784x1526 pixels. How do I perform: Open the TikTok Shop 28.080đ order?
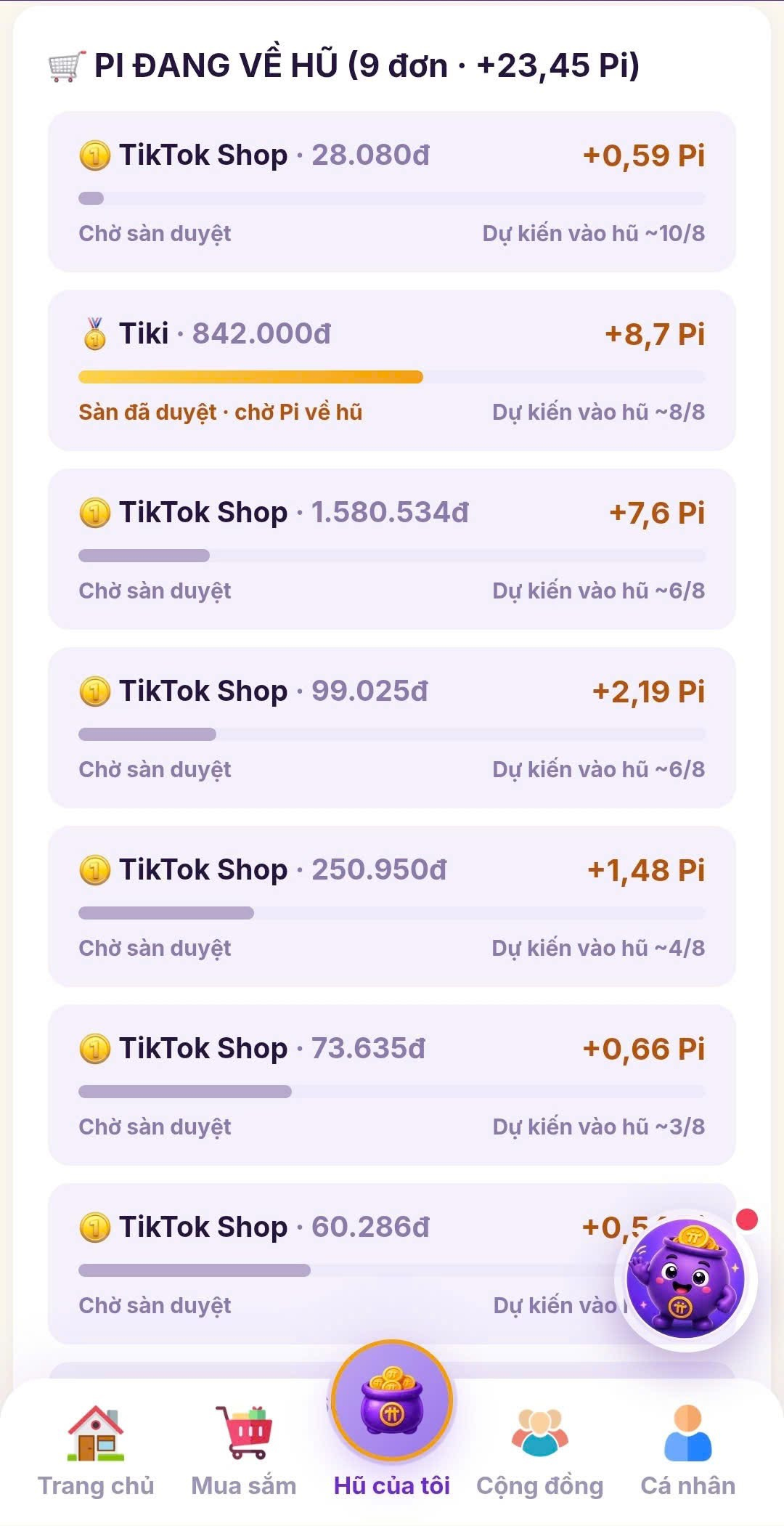click(392, 192)
